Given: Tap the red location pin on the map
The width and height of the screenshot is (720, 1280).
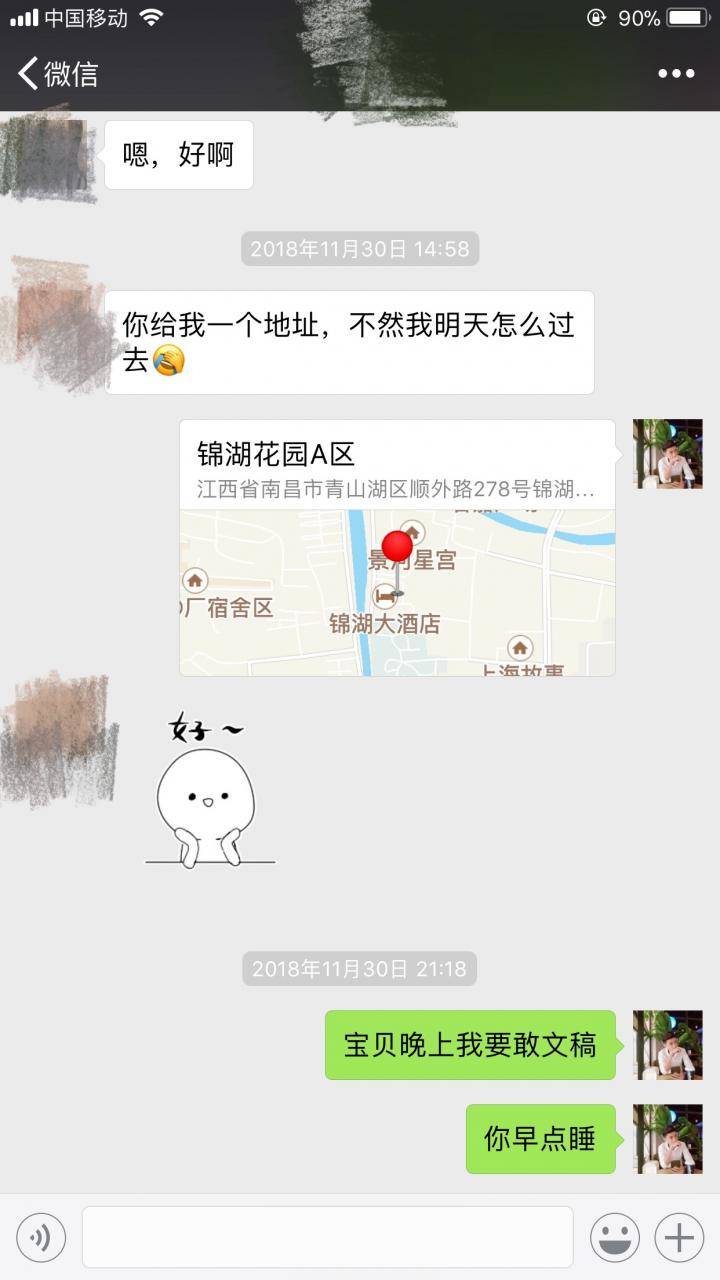Looking at the screenshot, I should pos(398,545).
